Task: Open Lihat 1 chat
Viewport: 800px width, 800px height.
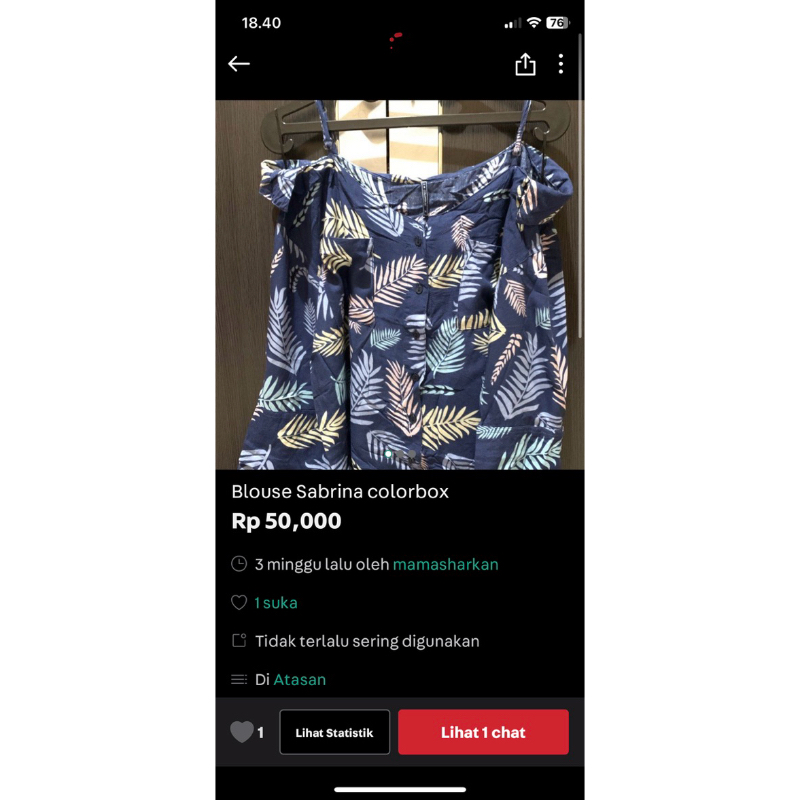Action: click(483, 732)
